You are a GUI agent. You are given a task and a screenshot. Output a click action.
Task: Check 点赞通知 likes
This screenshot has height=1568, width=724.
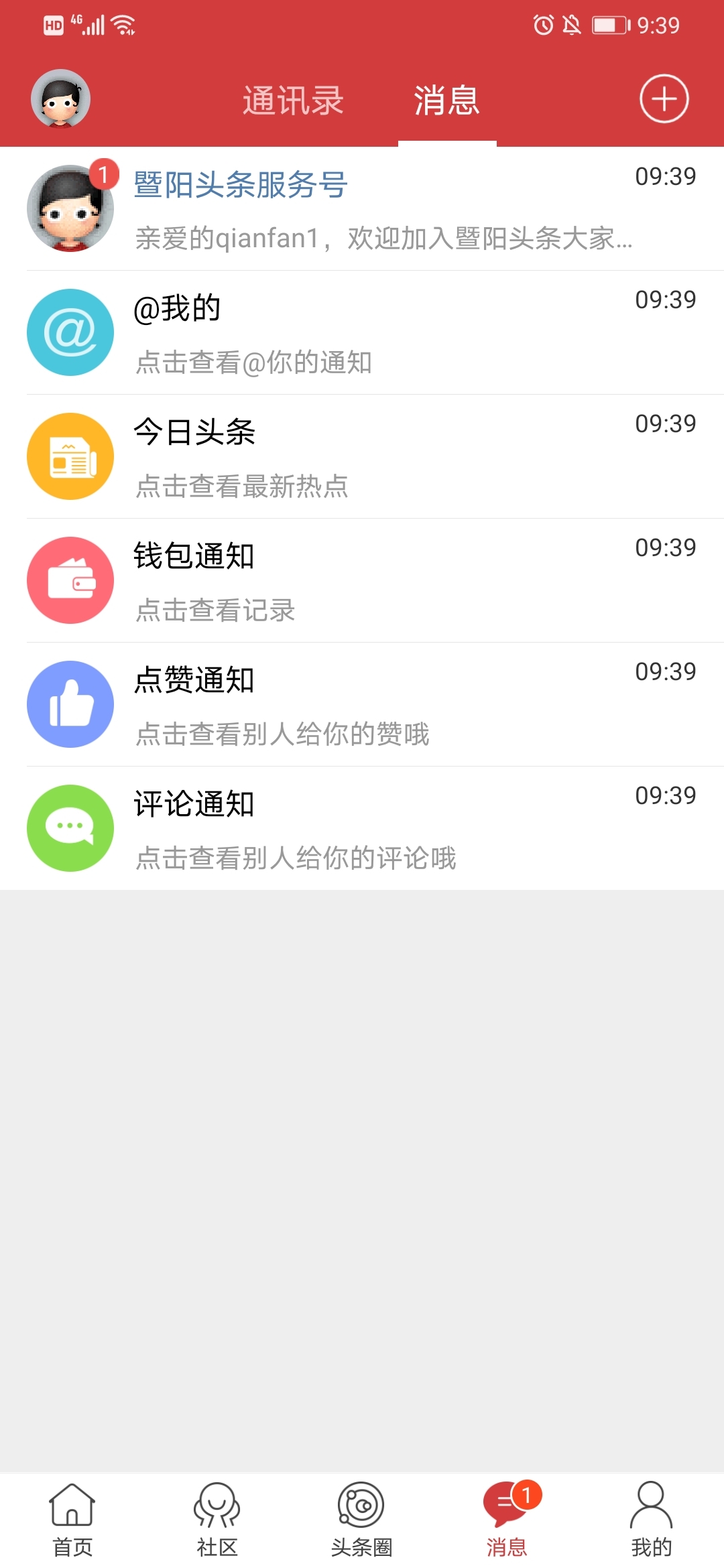(362, 704)
